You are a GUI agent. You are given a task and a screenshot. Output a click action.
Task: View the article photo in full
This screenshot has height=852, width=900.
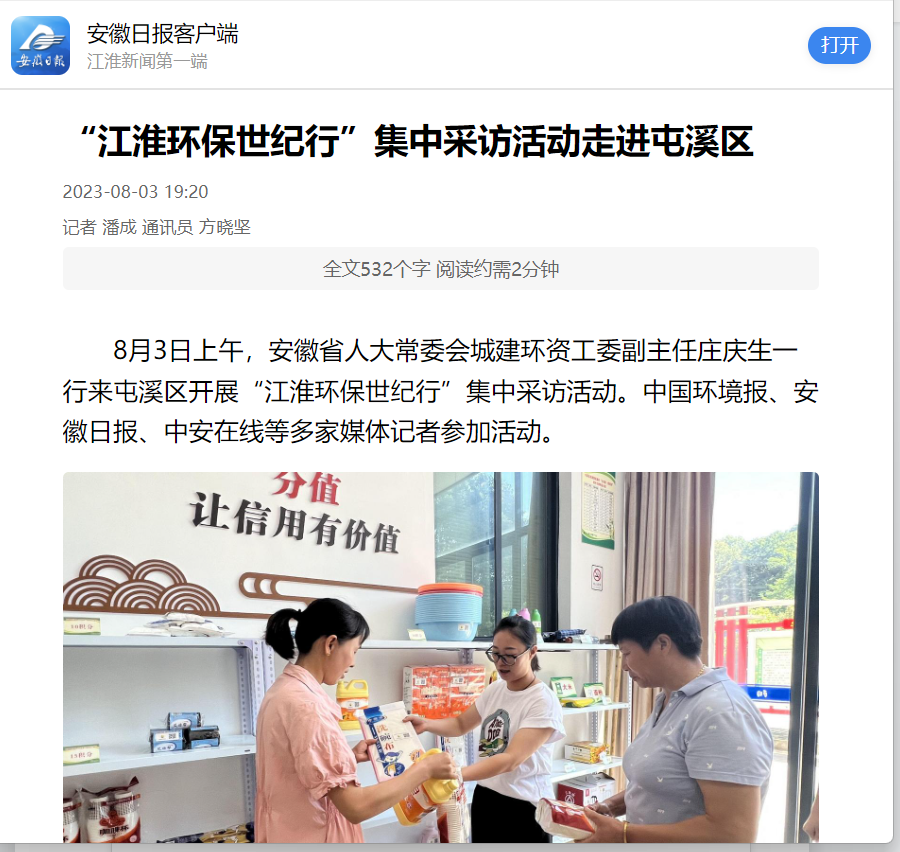point(440,656)
